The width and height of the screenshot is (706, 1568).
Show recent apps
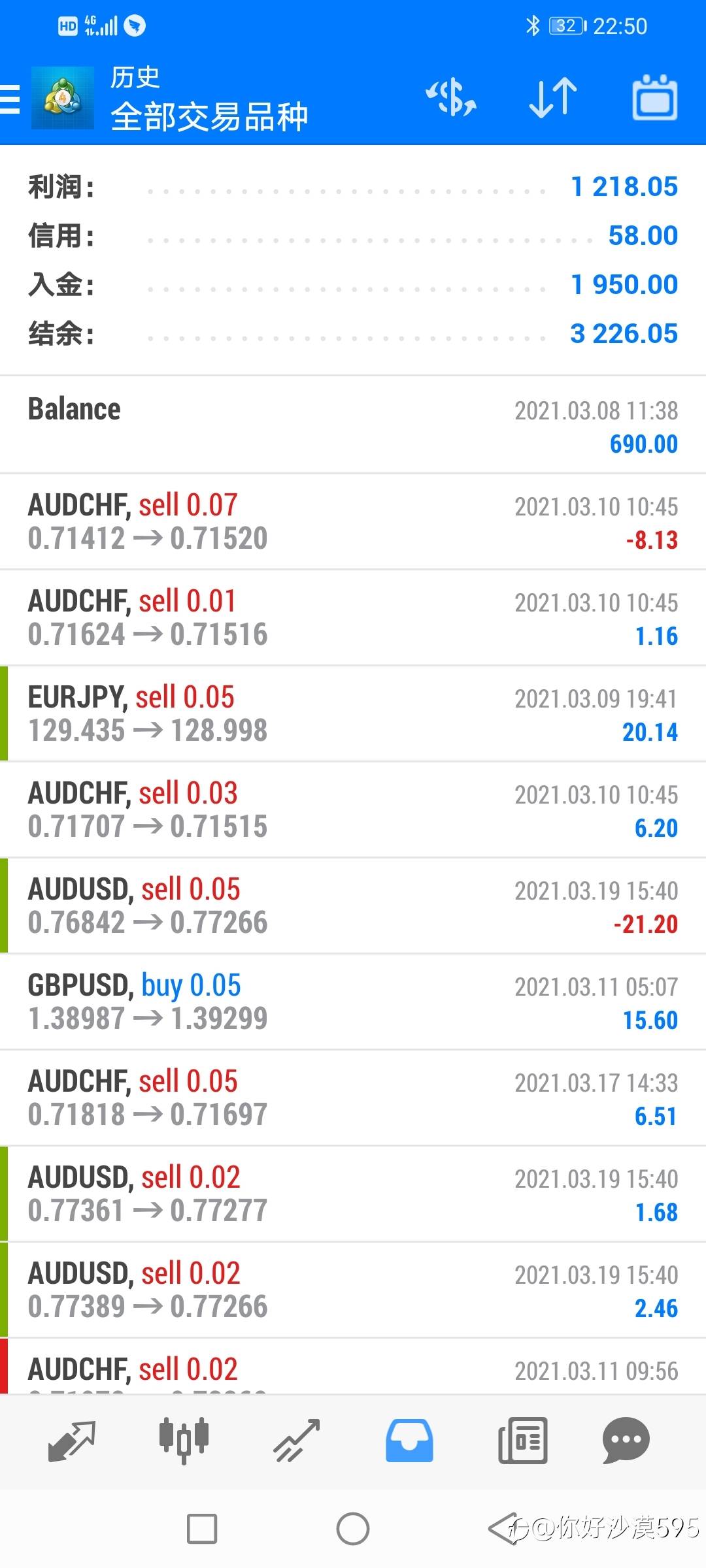(x=202, y=1529)
